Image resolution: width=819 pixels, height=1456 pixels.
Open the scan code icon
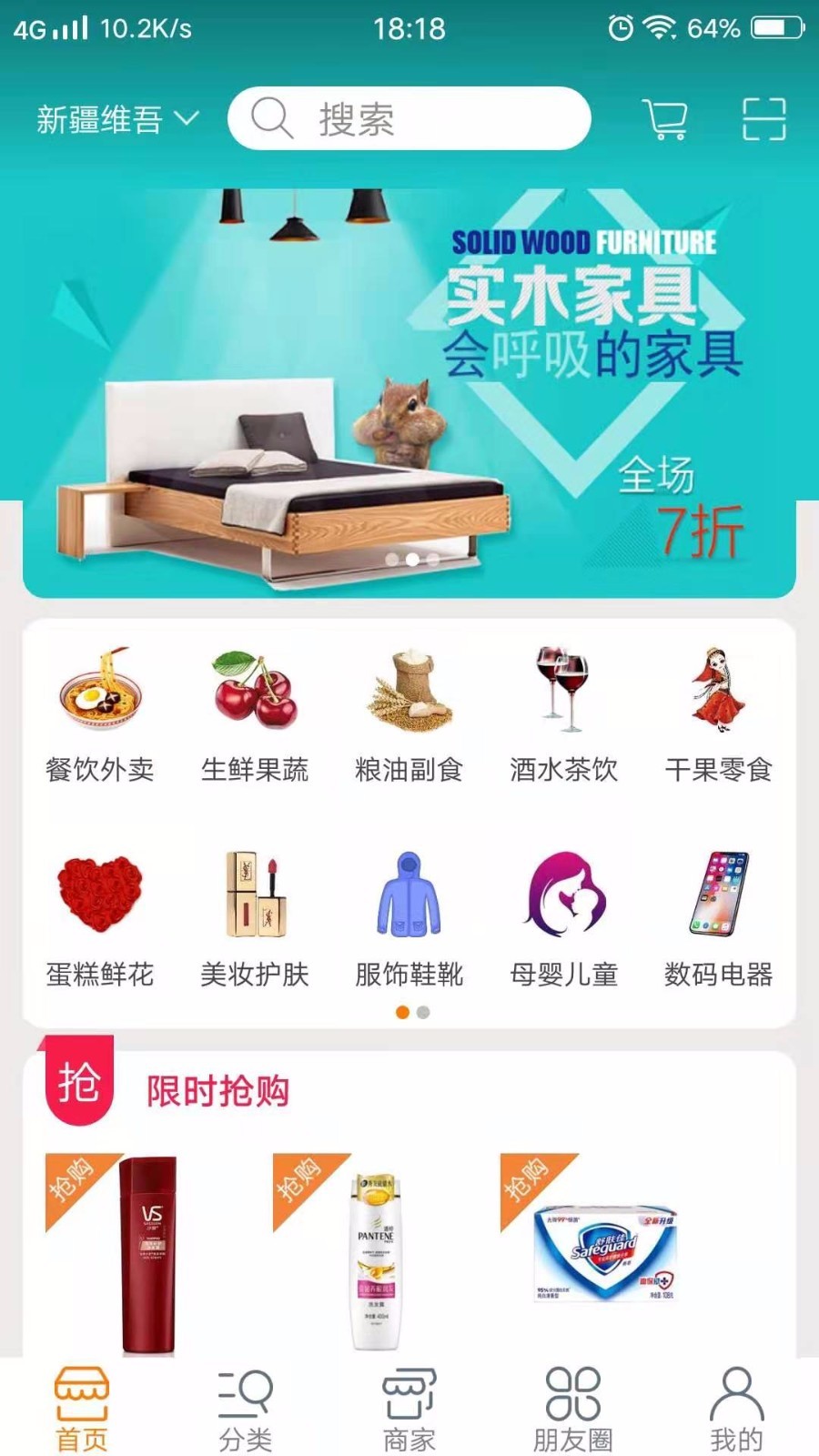[763, 119]
